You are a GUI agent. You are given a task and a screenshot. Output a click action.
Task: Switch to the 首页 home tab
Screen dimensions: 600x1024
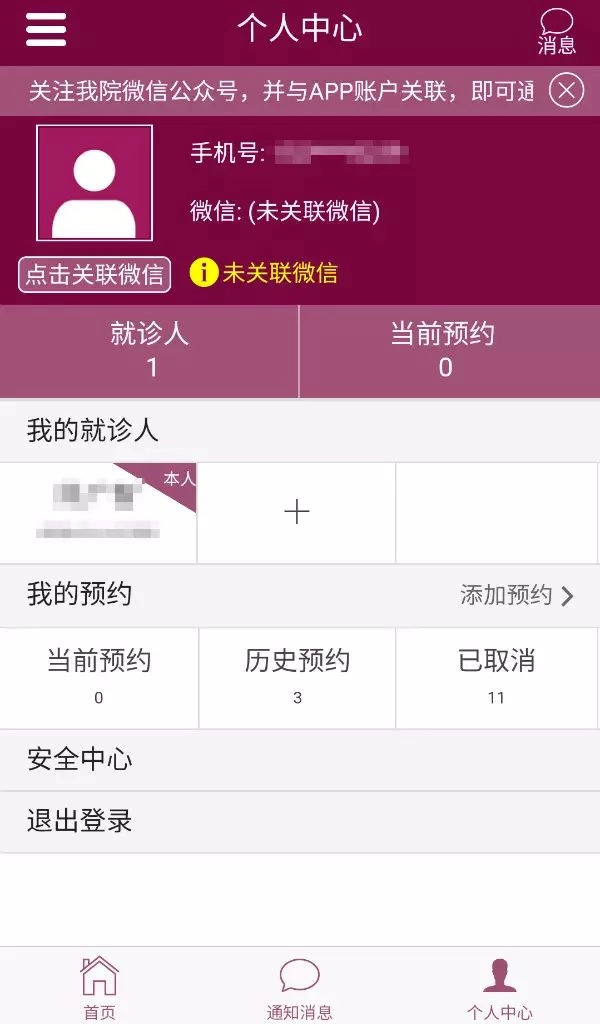tap(99, 987)
